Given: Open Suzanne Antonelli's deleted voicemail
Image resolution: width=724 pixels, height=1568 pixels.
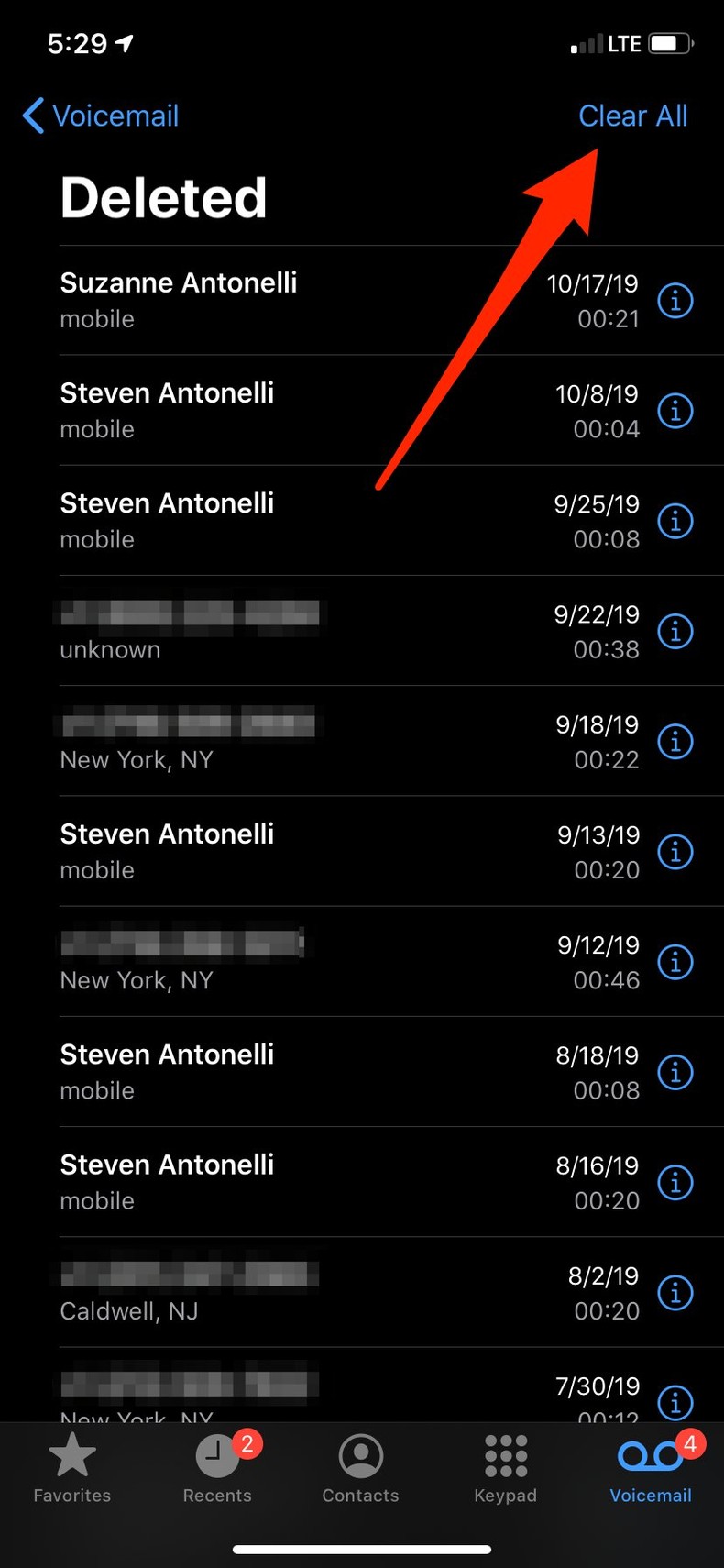Looking at the screenshot, I should [x=275, y=300].
